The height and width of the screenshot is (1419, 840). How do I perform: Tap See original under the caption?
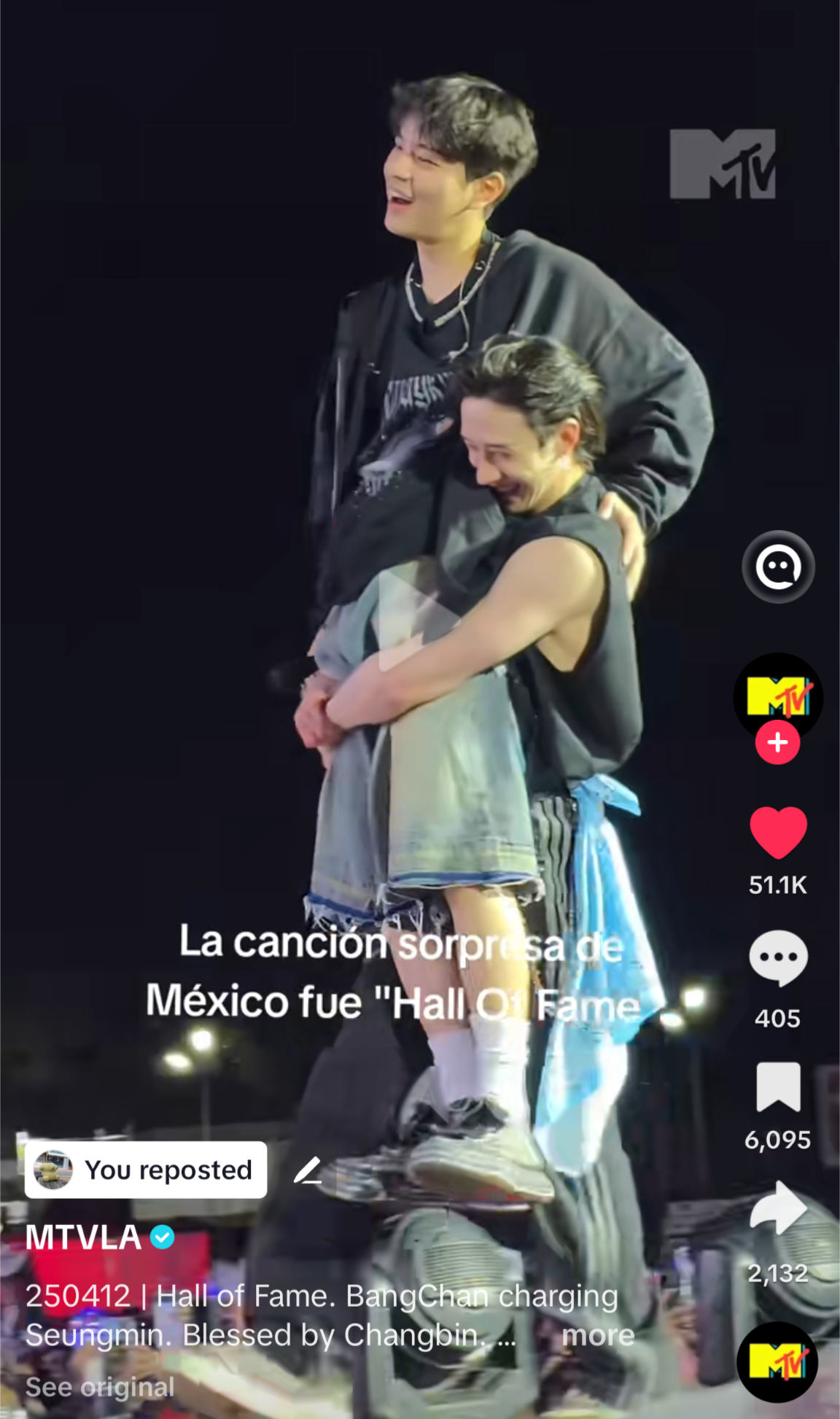coord(100,1387)
